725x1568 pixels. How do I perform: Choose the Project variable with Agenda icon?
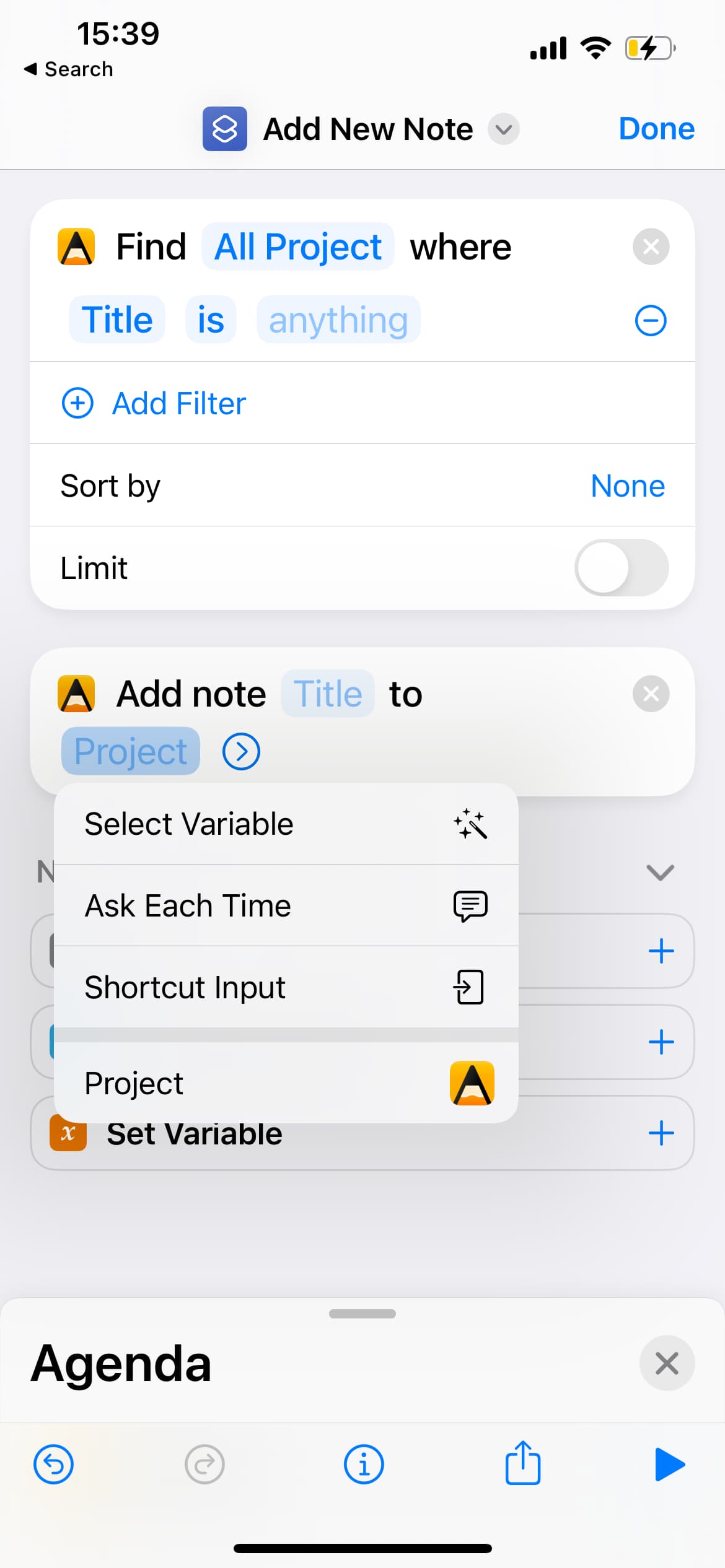[x=286, y=1083]
